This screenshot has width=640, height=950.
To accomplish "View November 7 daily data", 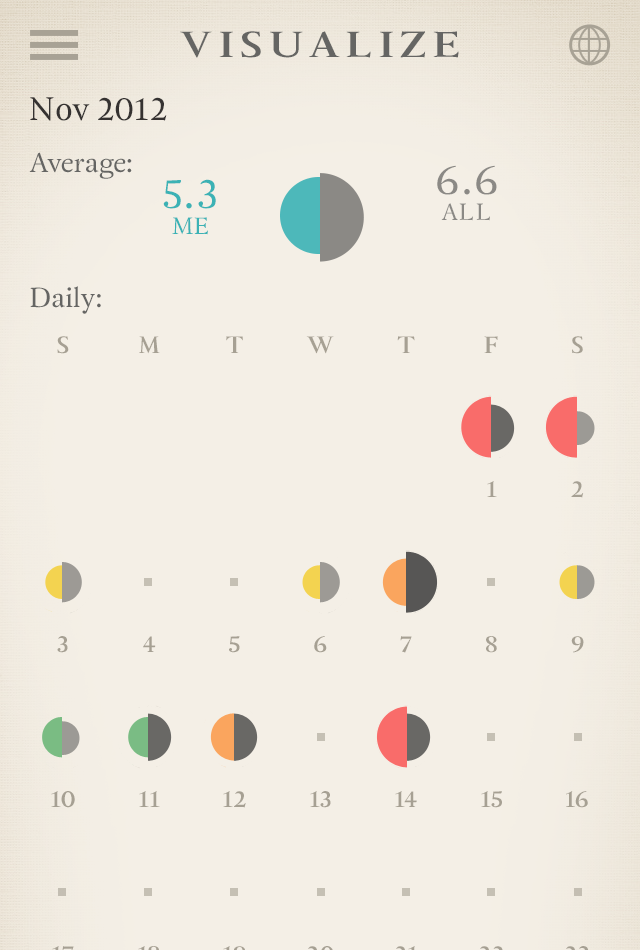I will tap(408, 582).
